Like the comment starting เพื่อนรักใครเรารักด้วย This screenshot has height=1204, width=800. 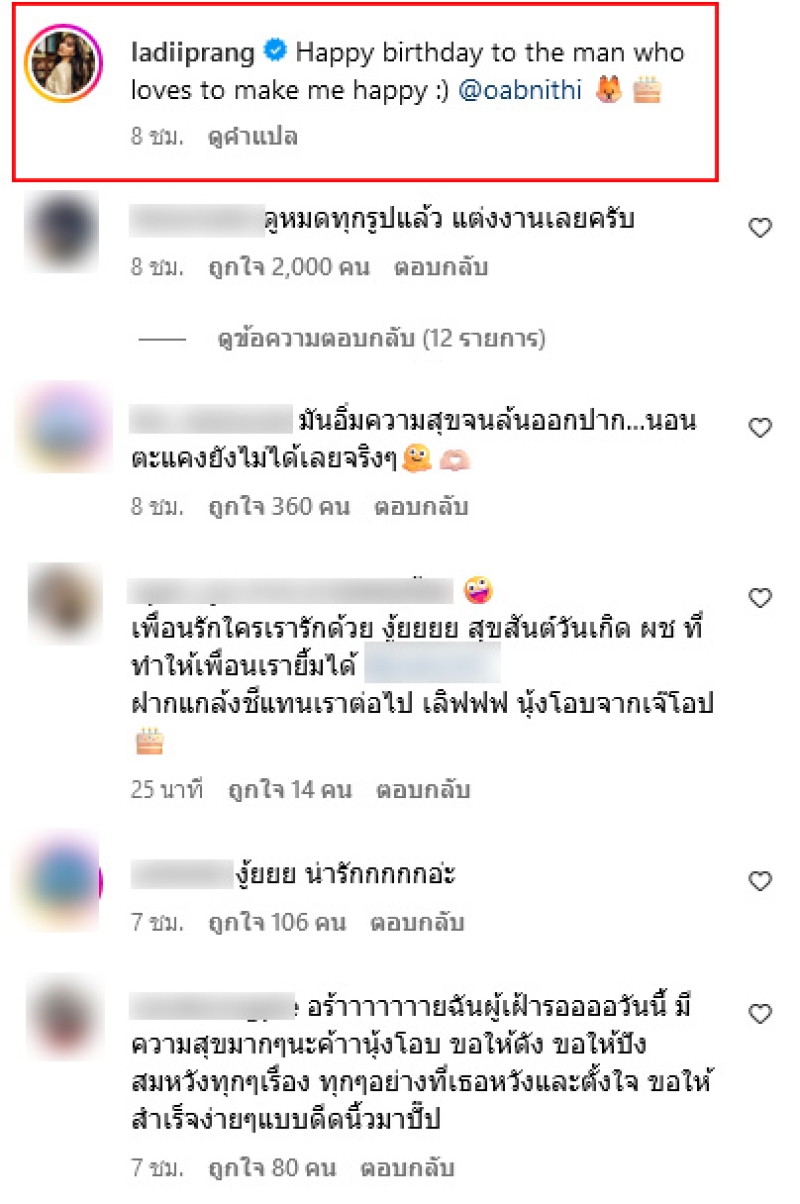(760, 598)
